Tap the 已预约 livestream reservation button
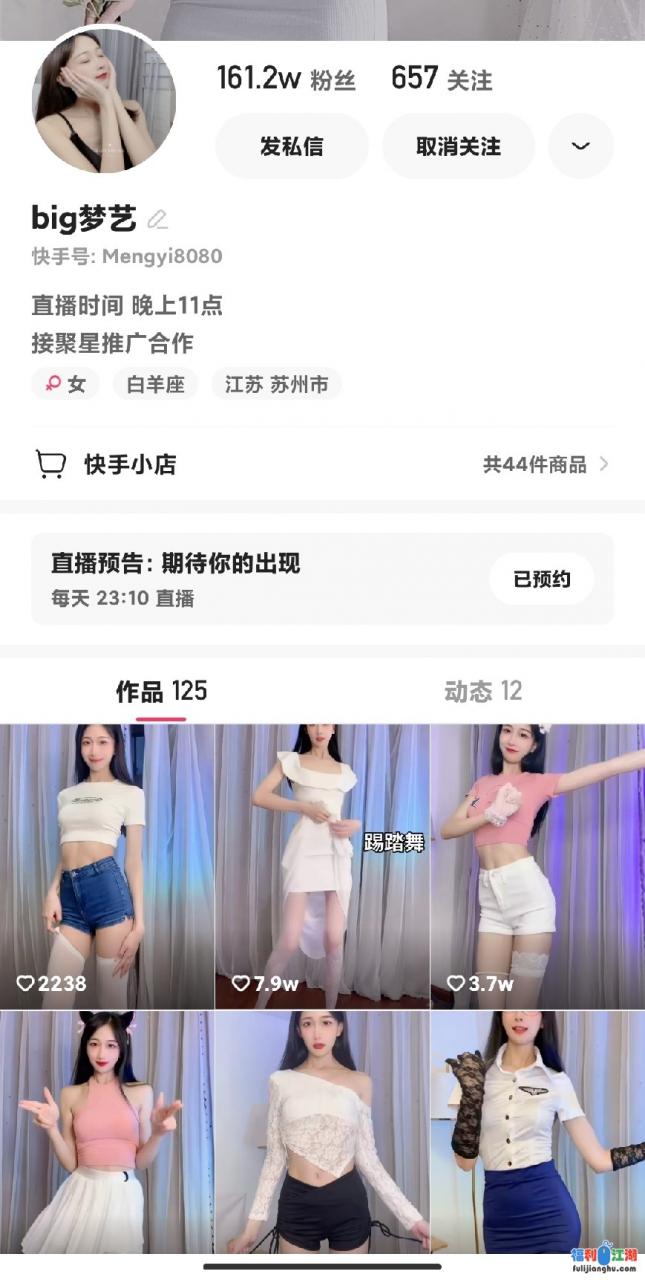This screenshot has width=645, height=1280. tap(541, 579)
